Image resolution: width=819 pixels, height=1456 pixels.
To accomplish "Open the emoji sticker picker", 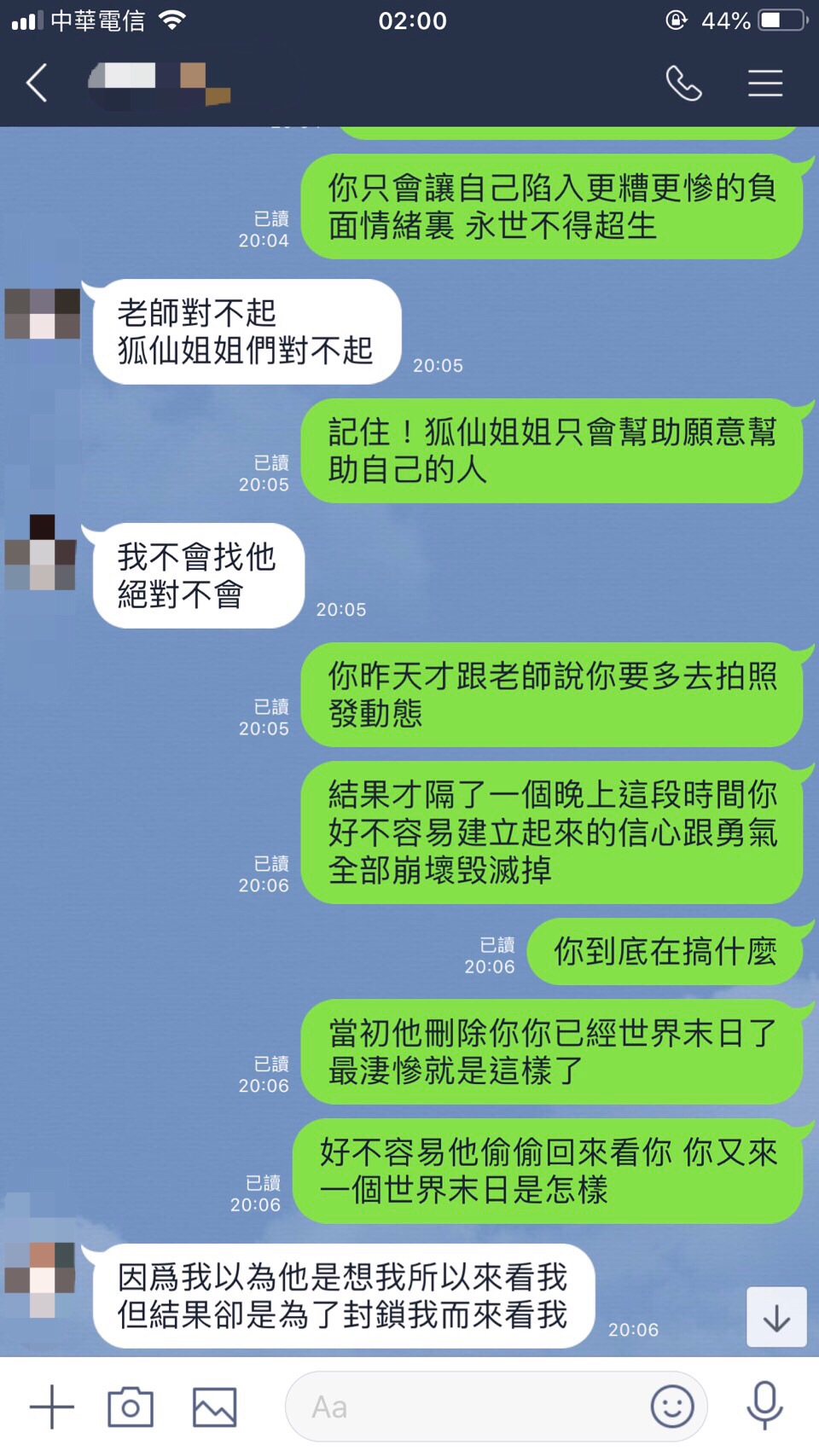I will (672, 1406).
